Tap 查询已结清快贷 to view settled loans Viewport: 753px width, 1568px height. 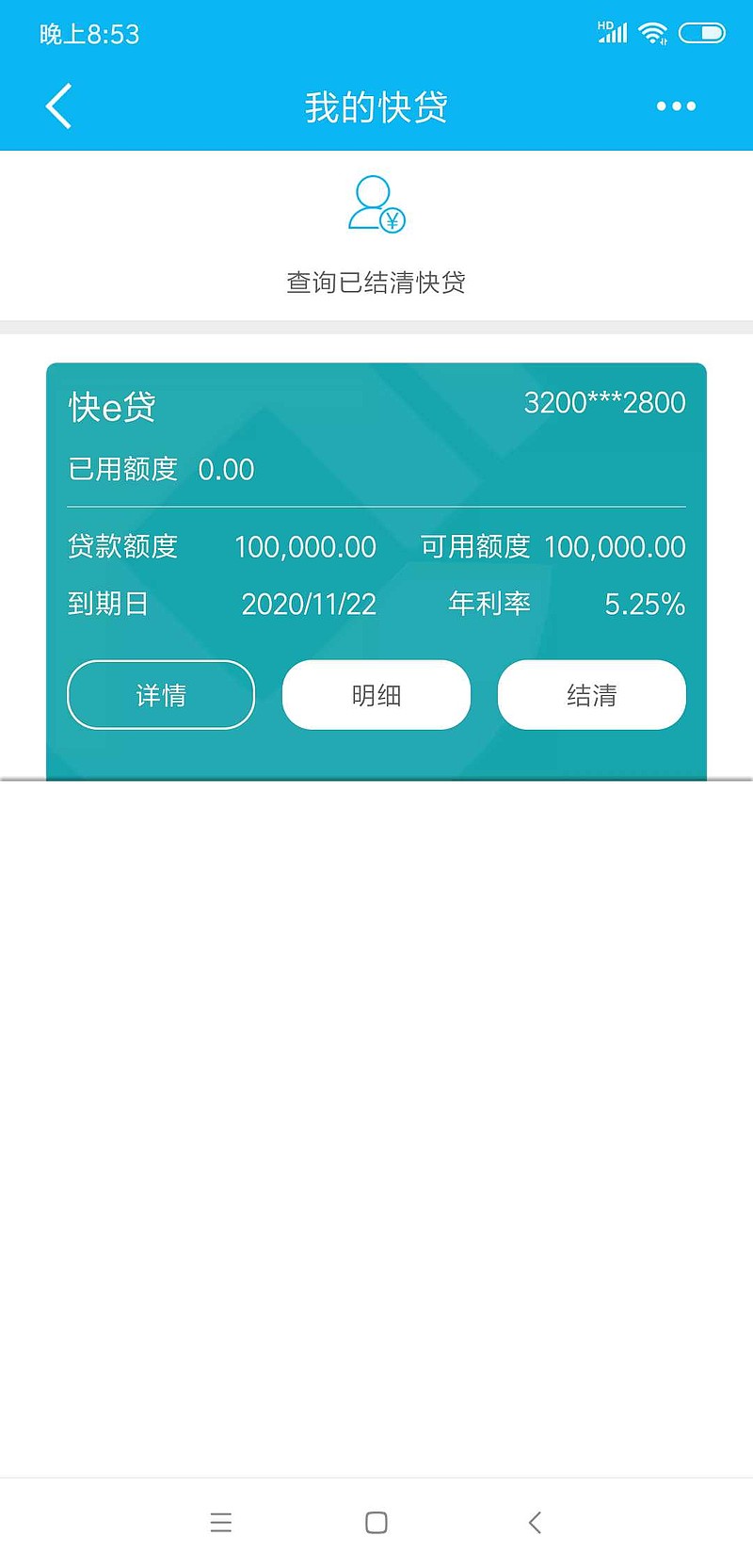[376, 281]
